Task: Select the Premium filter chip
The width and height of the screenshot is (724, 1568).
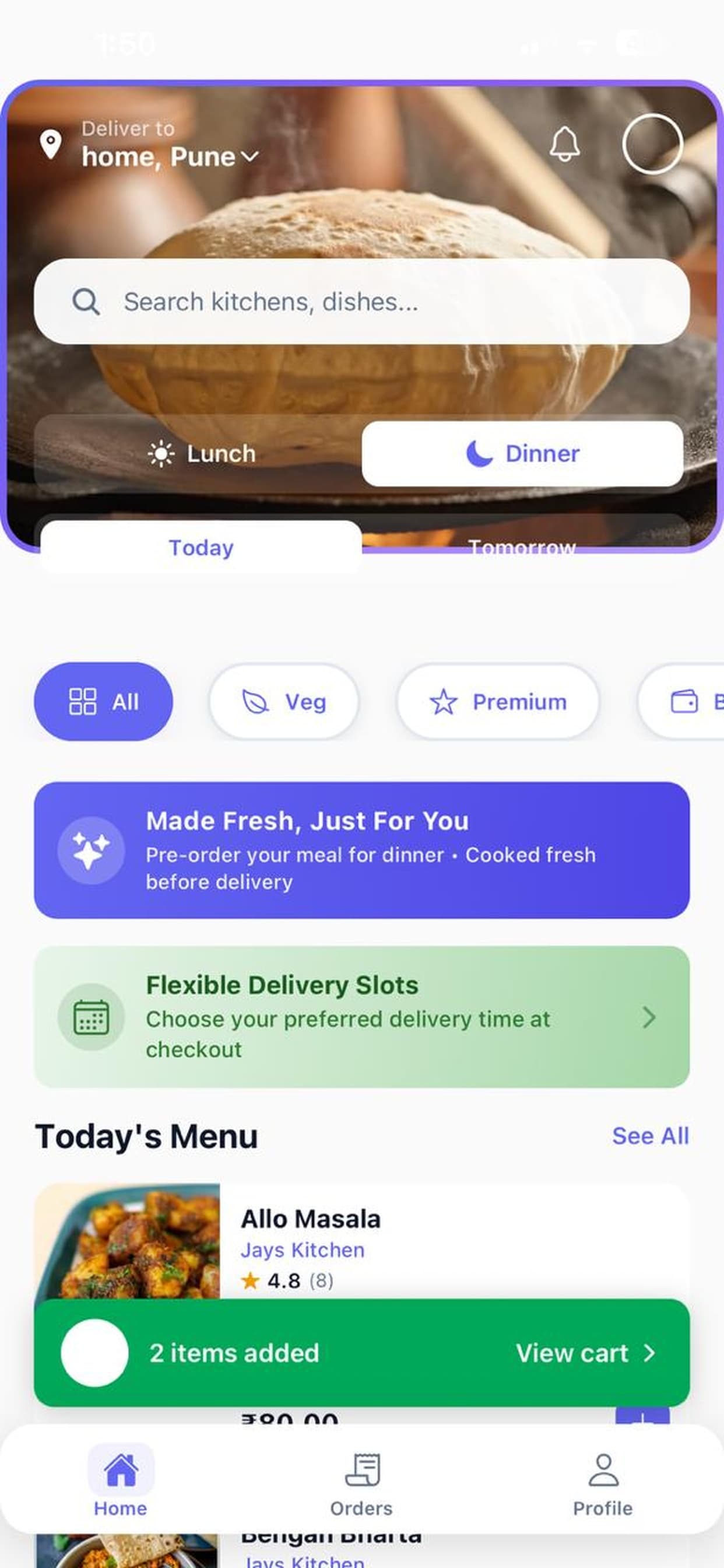Action: (499, 701)
